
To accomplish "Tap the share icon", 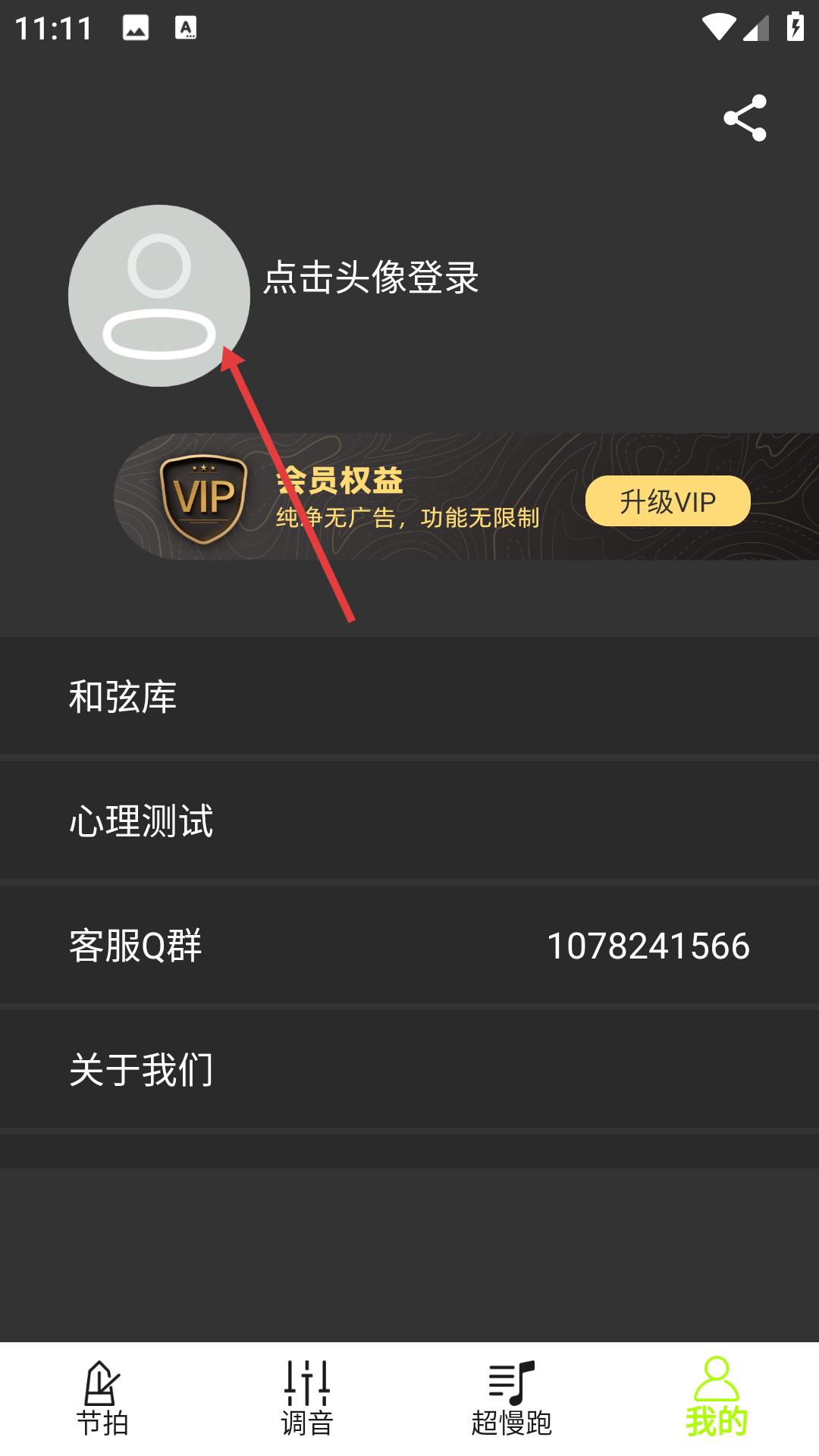I will [x=745, y=118].
